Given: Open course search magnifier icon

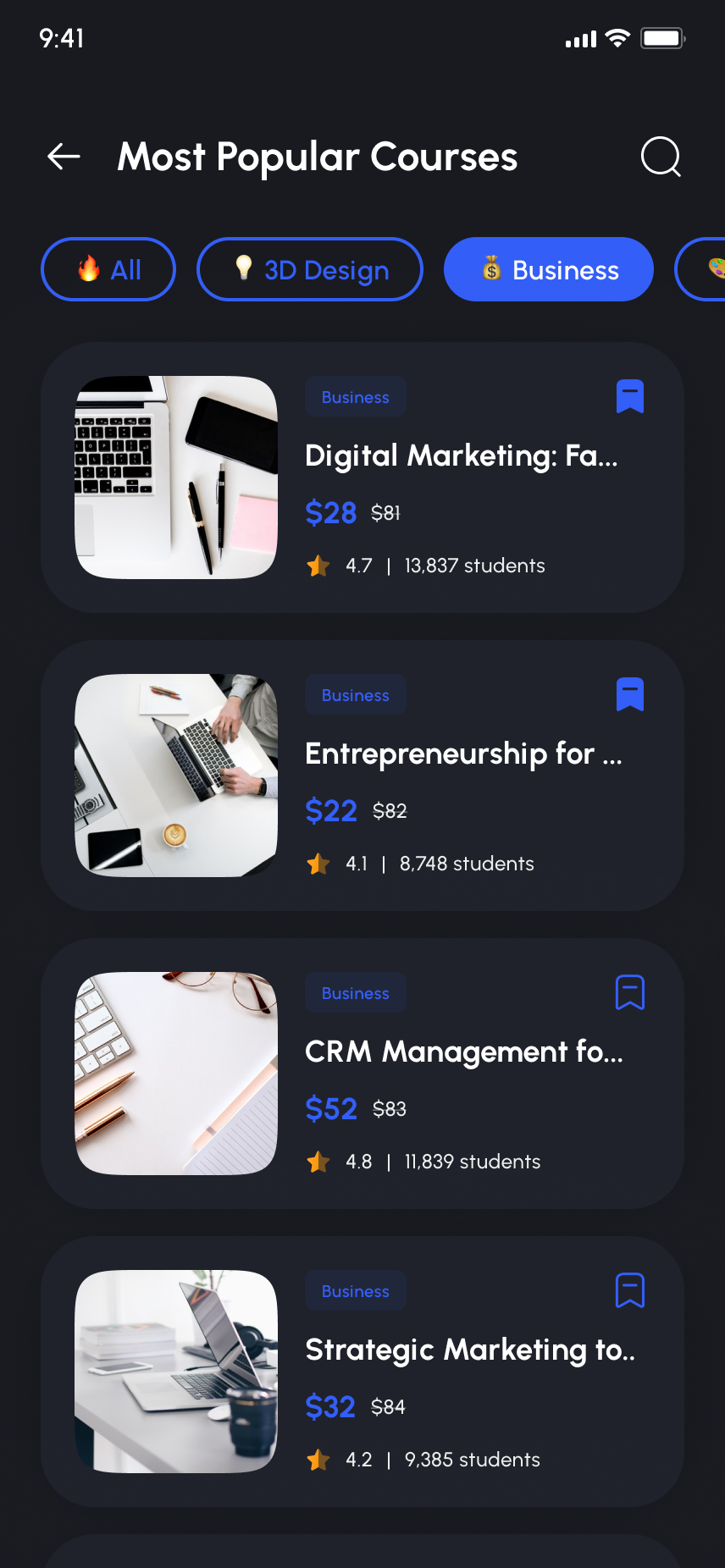Looking at the screenshot, I should (x=661, y=157).
